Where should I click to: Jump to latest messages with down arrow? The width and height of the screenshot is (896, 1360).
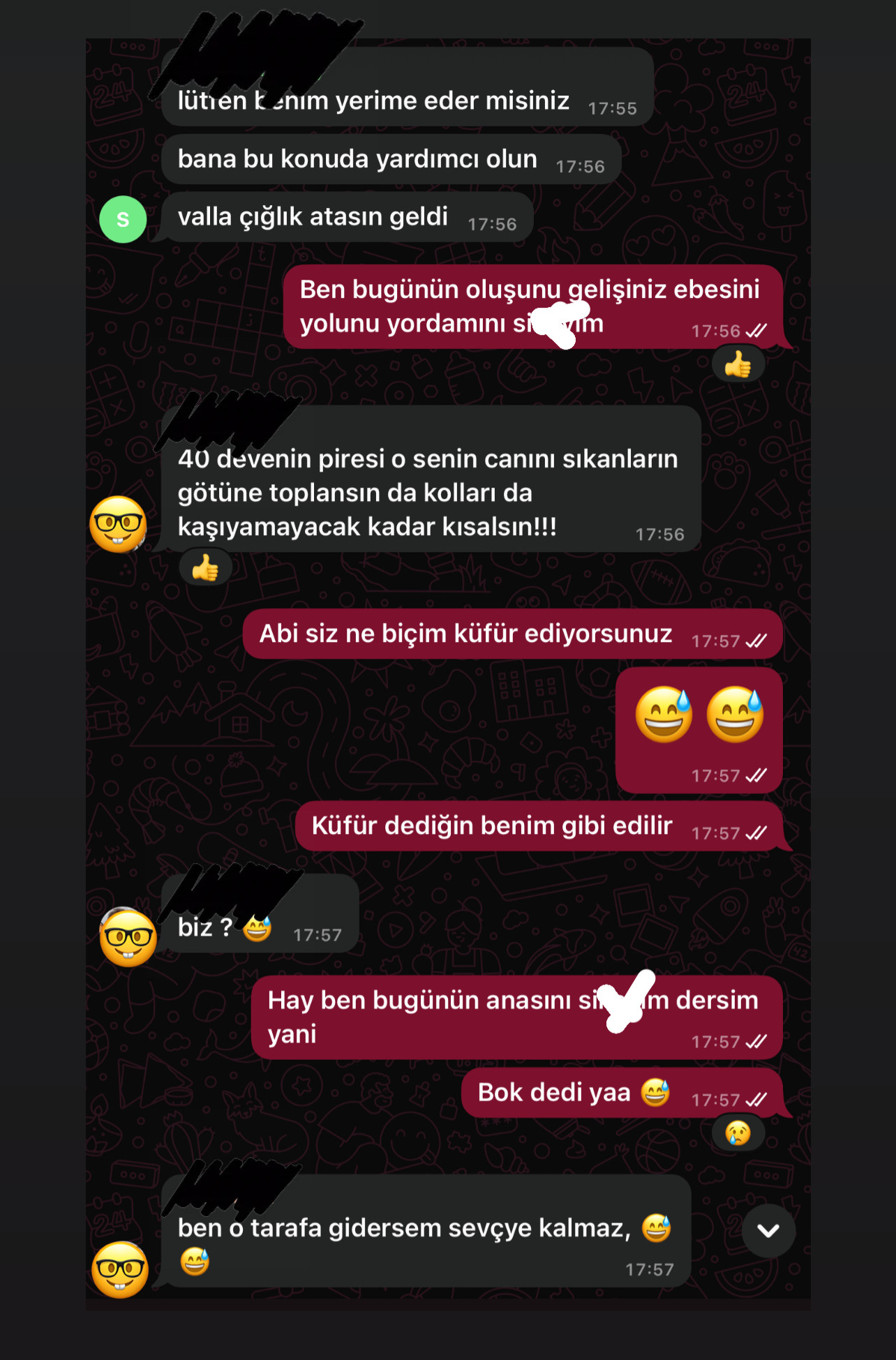[x=768, y=1231]
